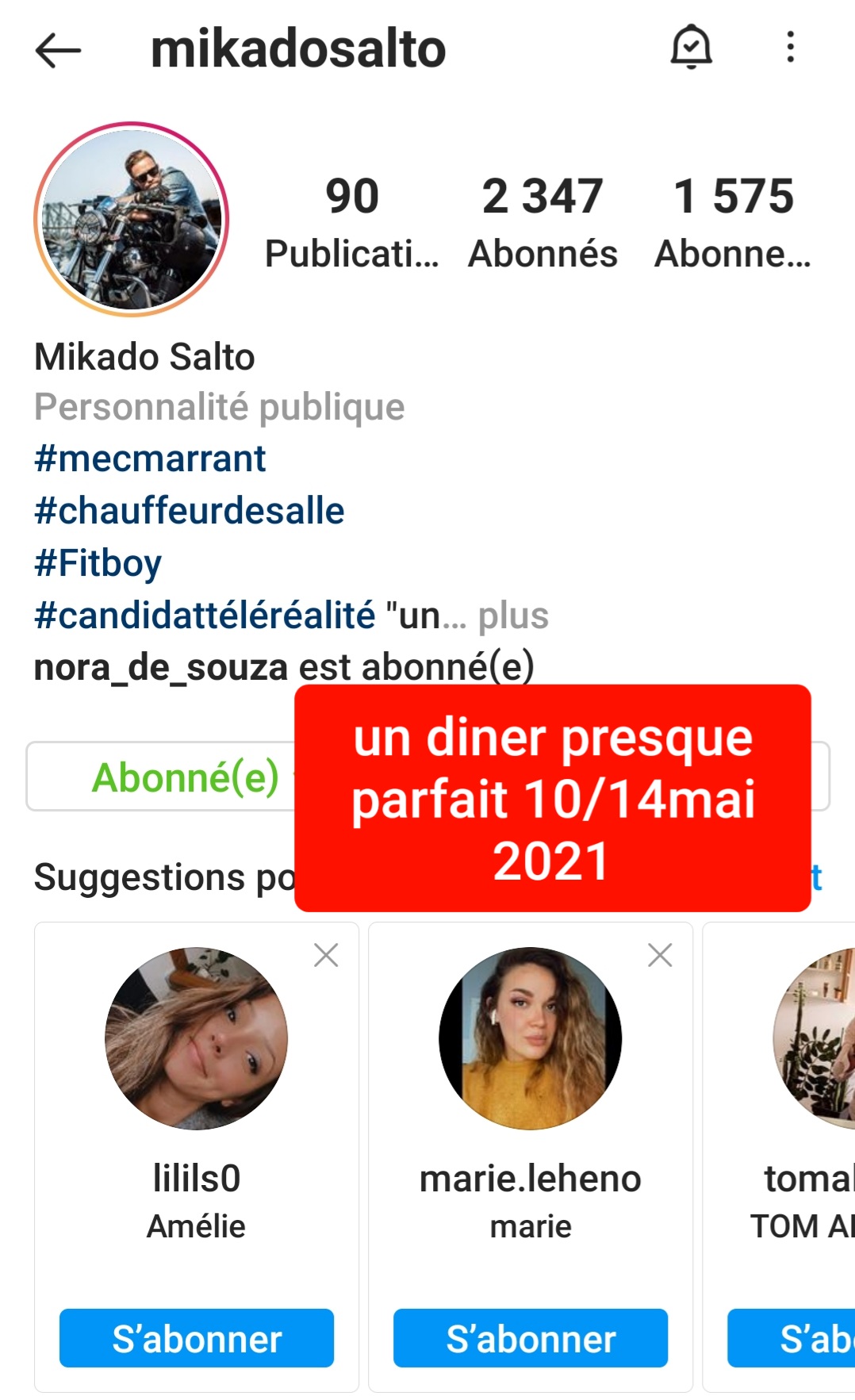
Task: View mikadosalto's profile story picture
Action: pos(132,219)
